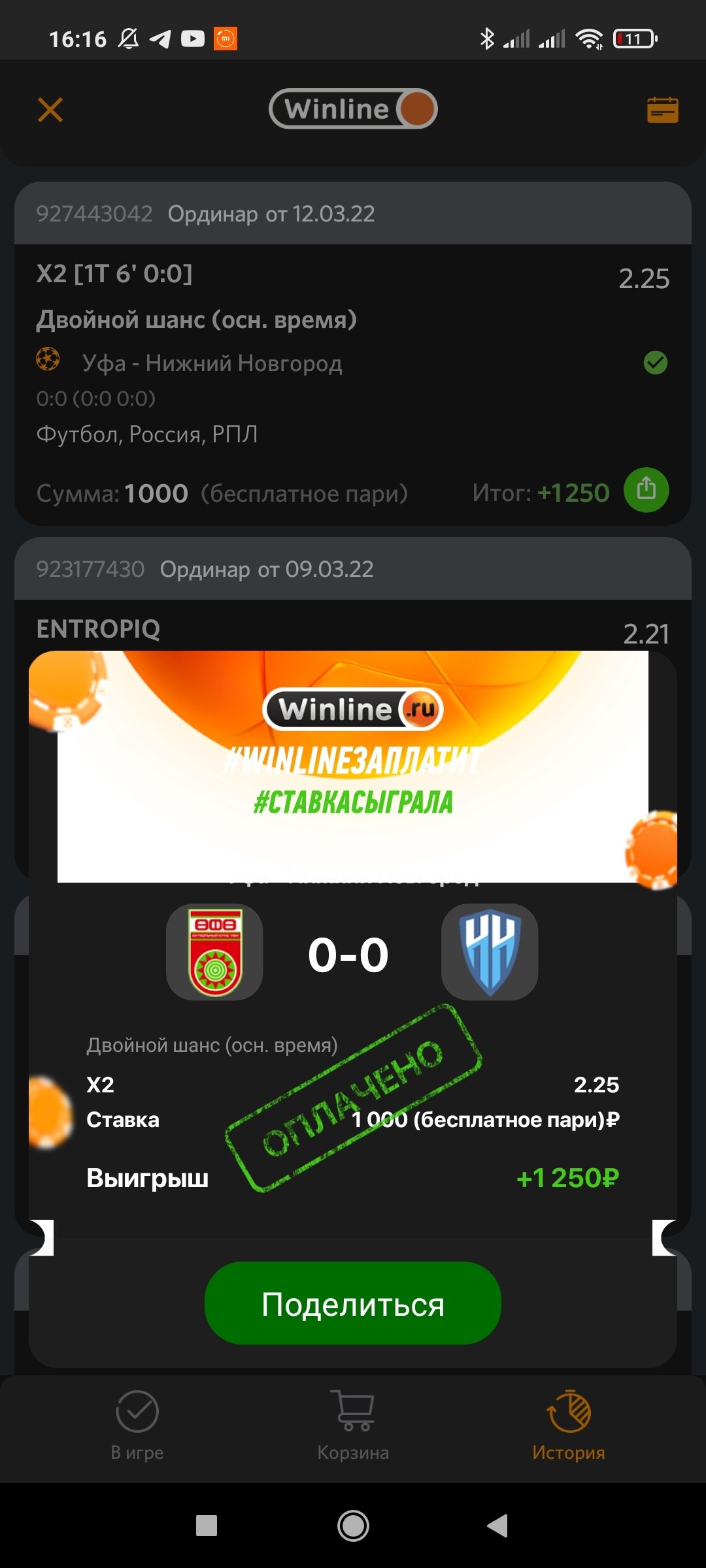706x1568 pixels.
Task: Switch to the В игре tab
Action: point(137,1426)
